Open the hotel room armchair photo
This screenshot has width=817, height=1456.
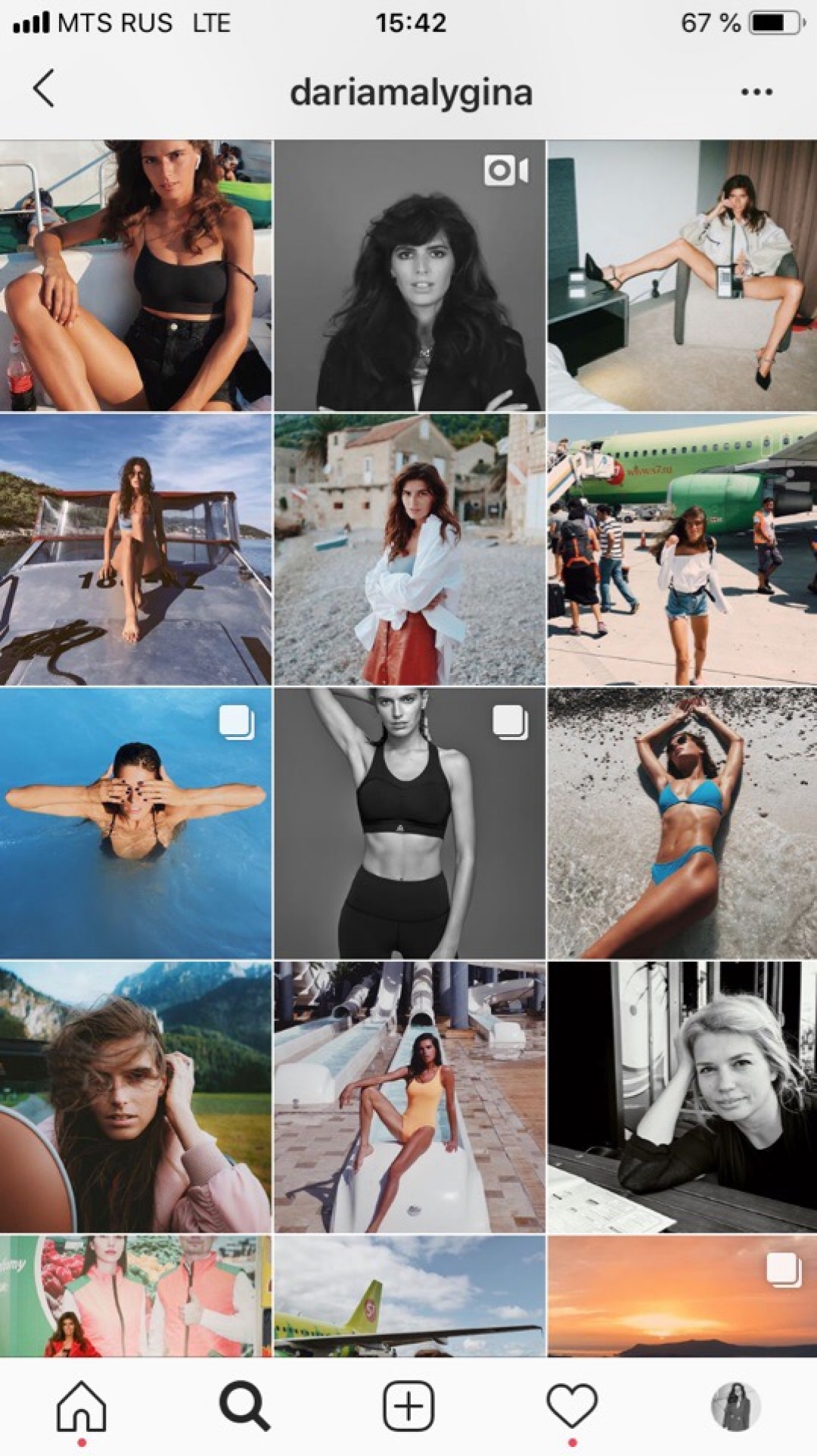tap(682, 275)
